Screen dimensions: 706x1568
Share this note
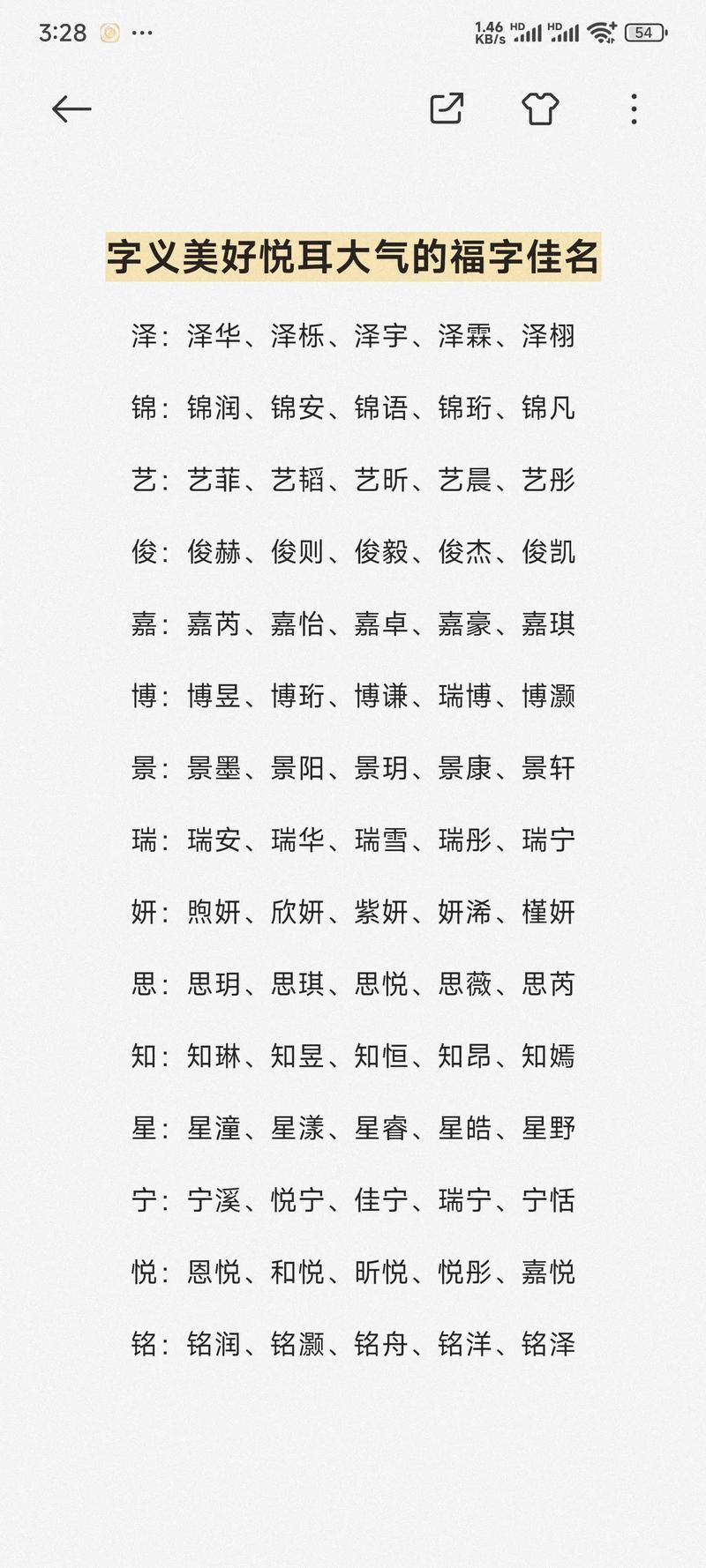(x=447, y=108)
